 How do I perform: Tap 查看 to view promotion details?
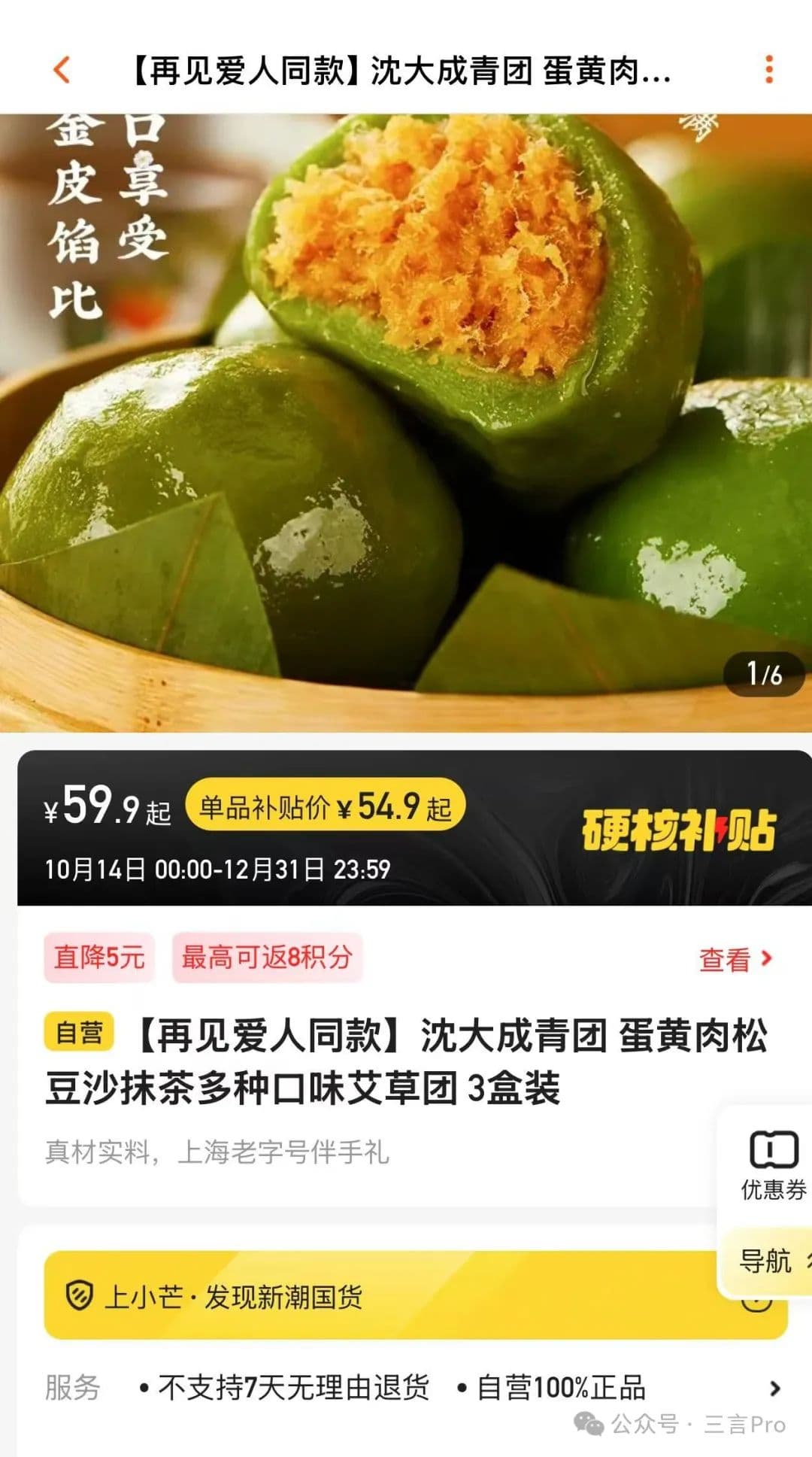(x=735, y=959)
